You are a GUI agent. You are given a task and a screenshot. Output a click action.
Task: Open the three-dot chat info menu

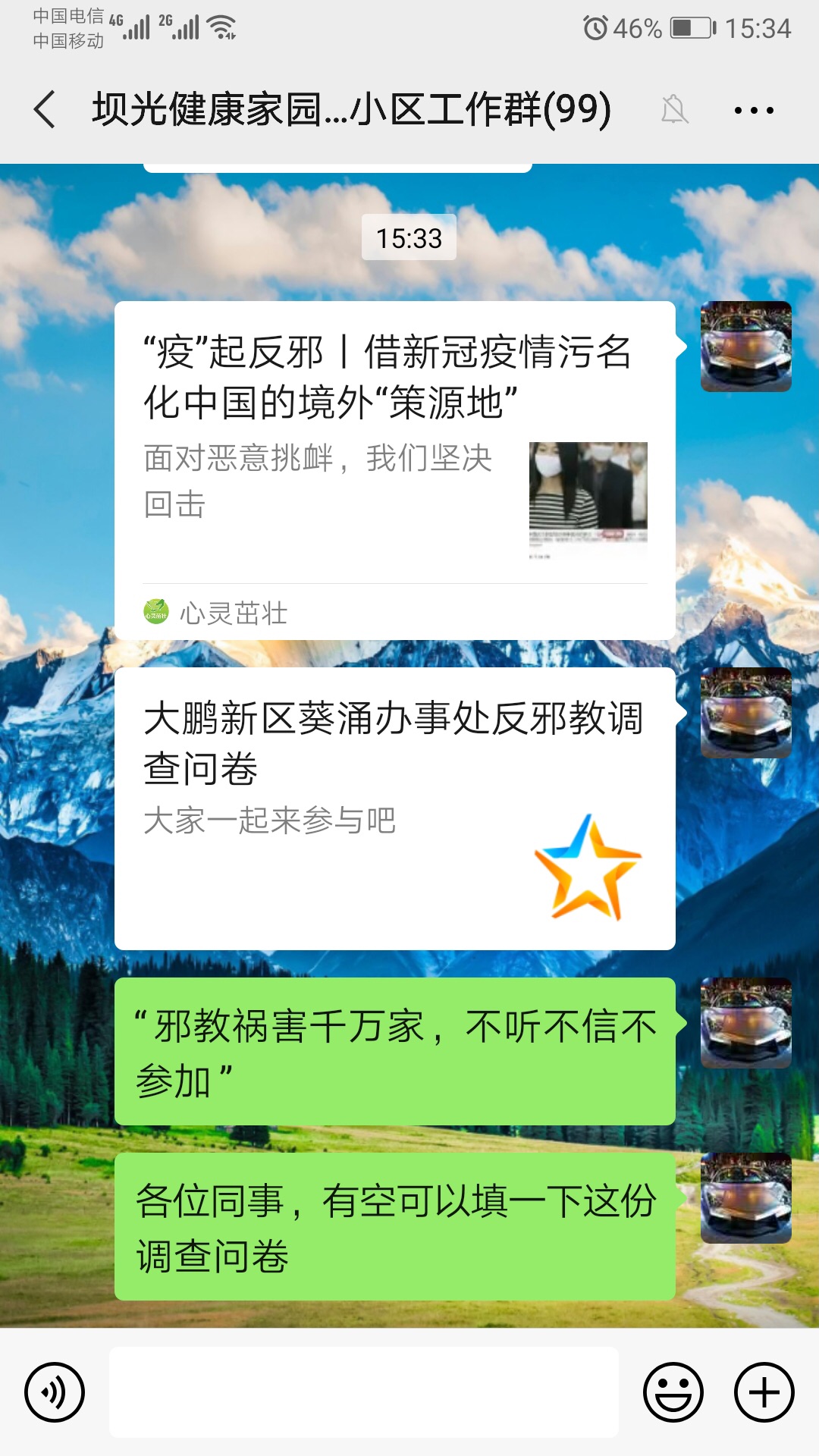754,111
